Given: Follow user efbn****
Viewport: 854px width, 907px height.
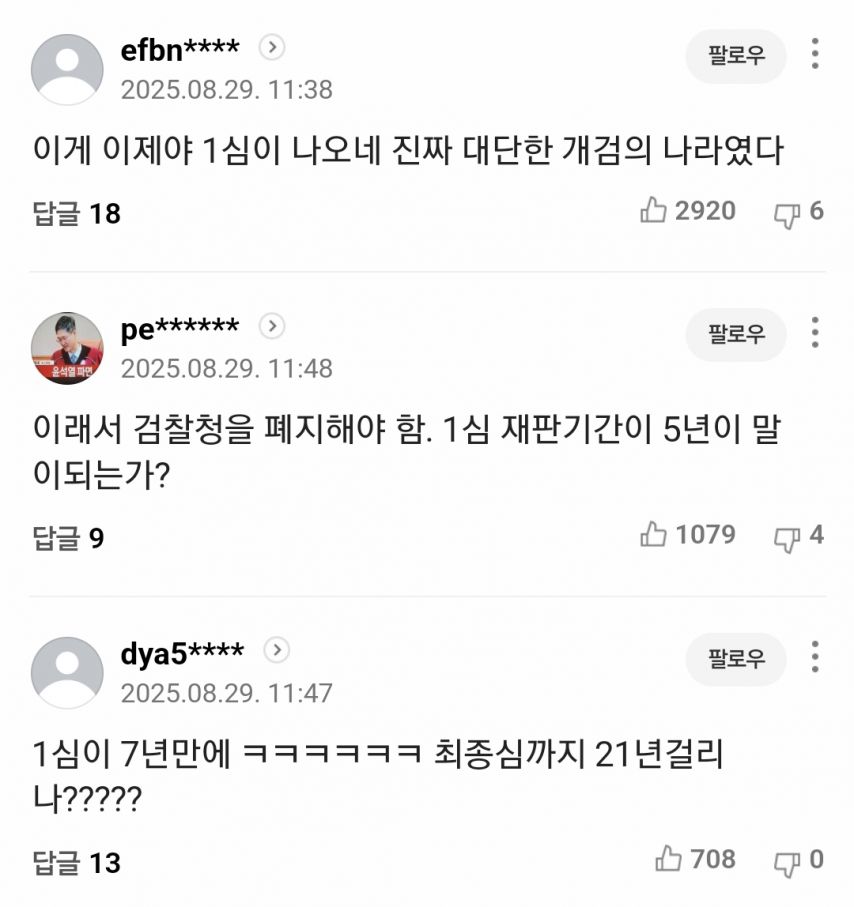Looking at the screenshot, I should (x=736, y=56).
